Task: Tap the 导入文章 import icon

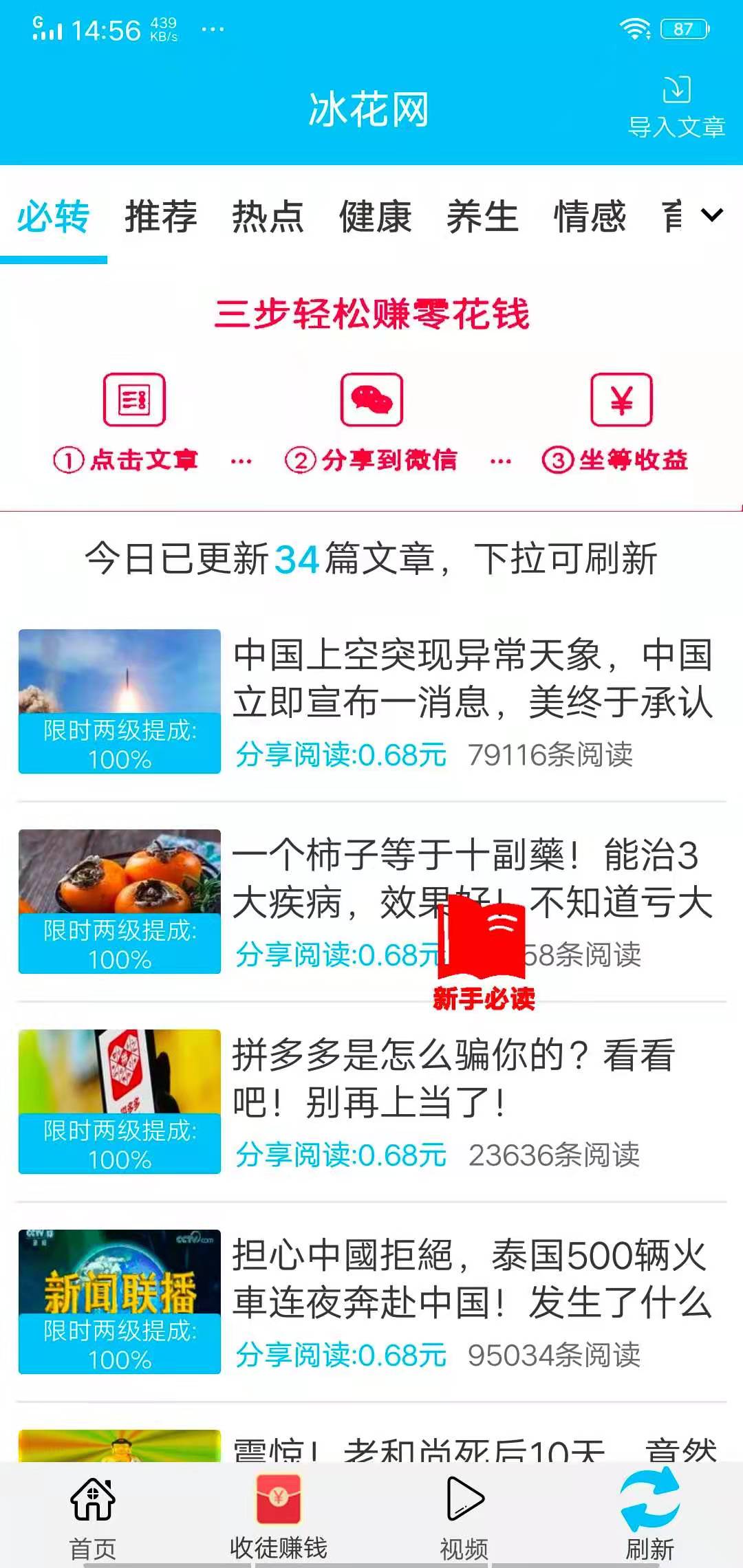Action: 678,103
